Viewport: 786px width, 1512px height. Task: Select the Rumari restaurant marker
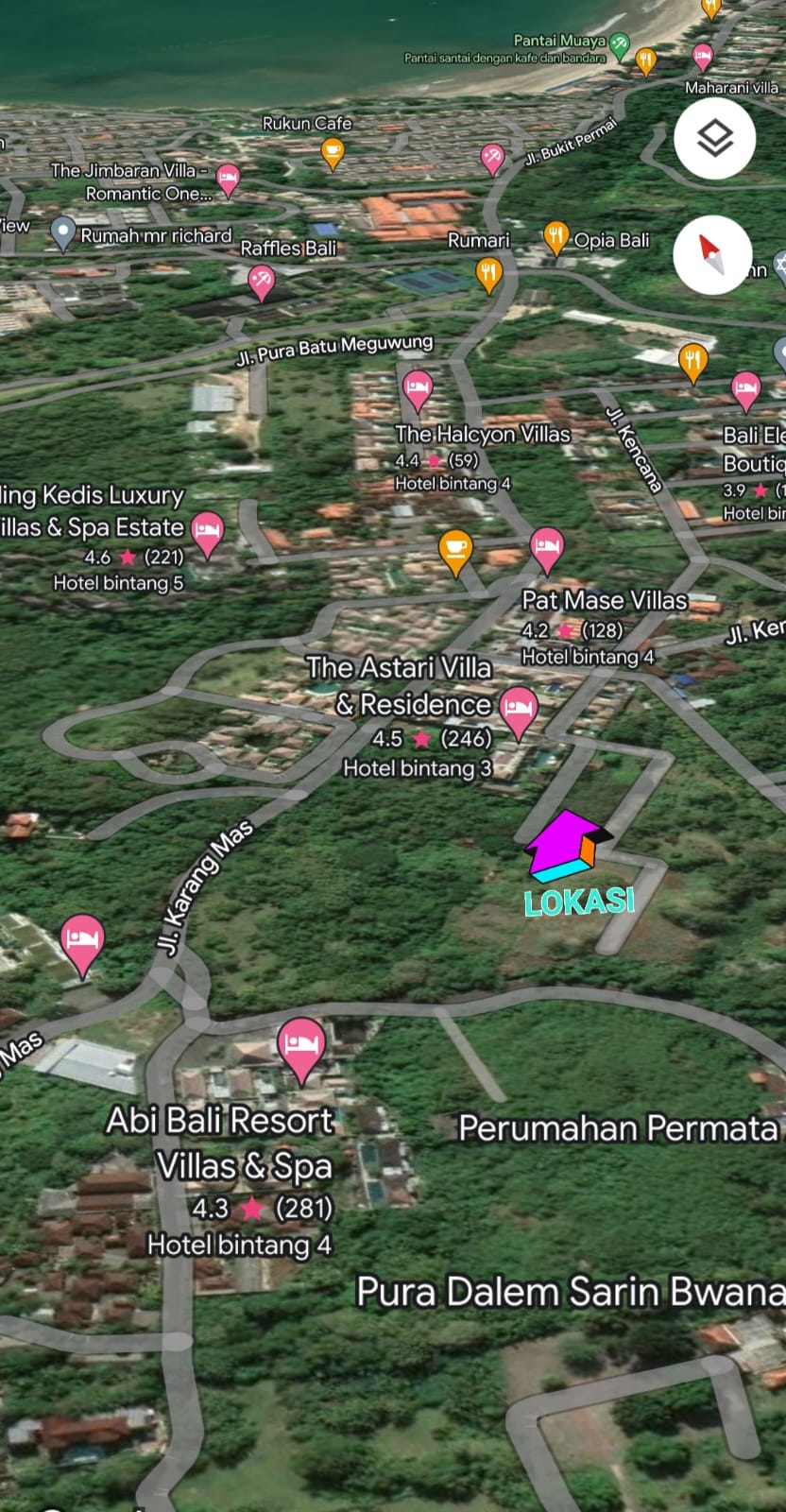point(488,275)
